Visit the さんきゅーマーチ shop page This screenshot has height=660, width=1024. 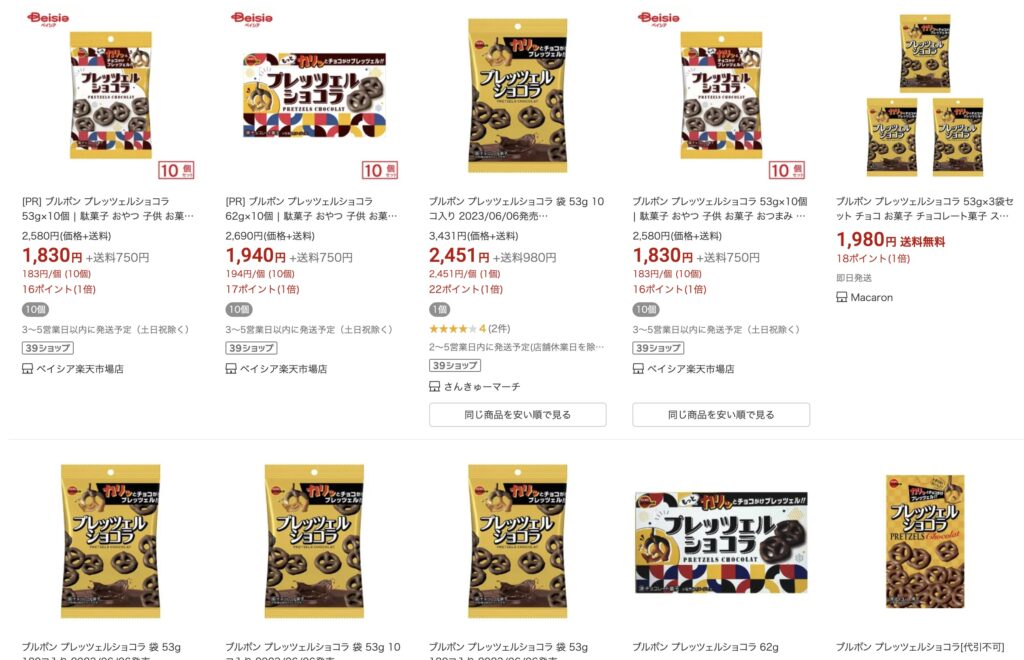[482, 387]
